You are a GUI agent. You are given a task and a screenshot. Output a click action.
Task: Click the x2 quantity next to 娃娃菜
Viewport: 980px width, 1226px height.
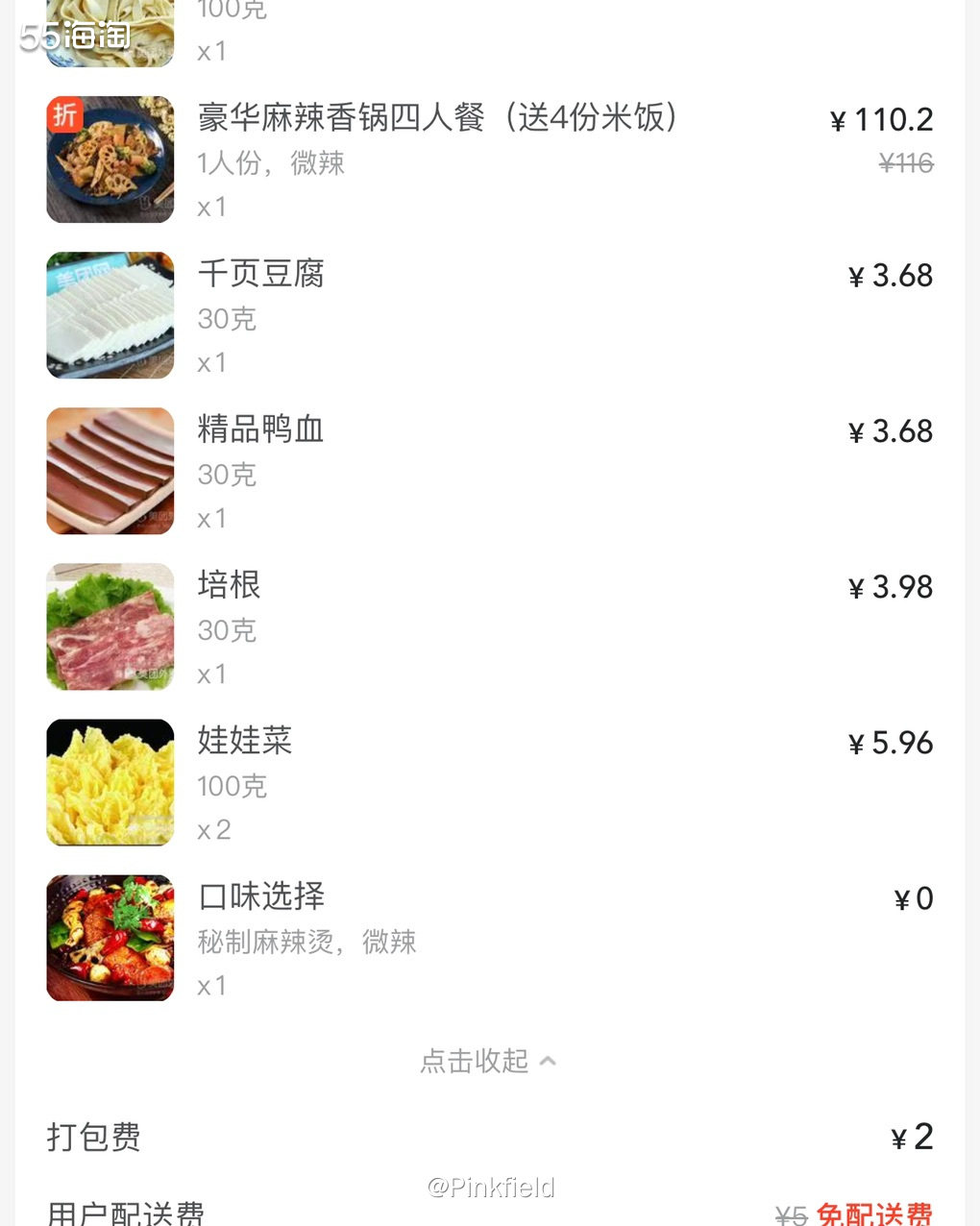[x=213, y=829]
